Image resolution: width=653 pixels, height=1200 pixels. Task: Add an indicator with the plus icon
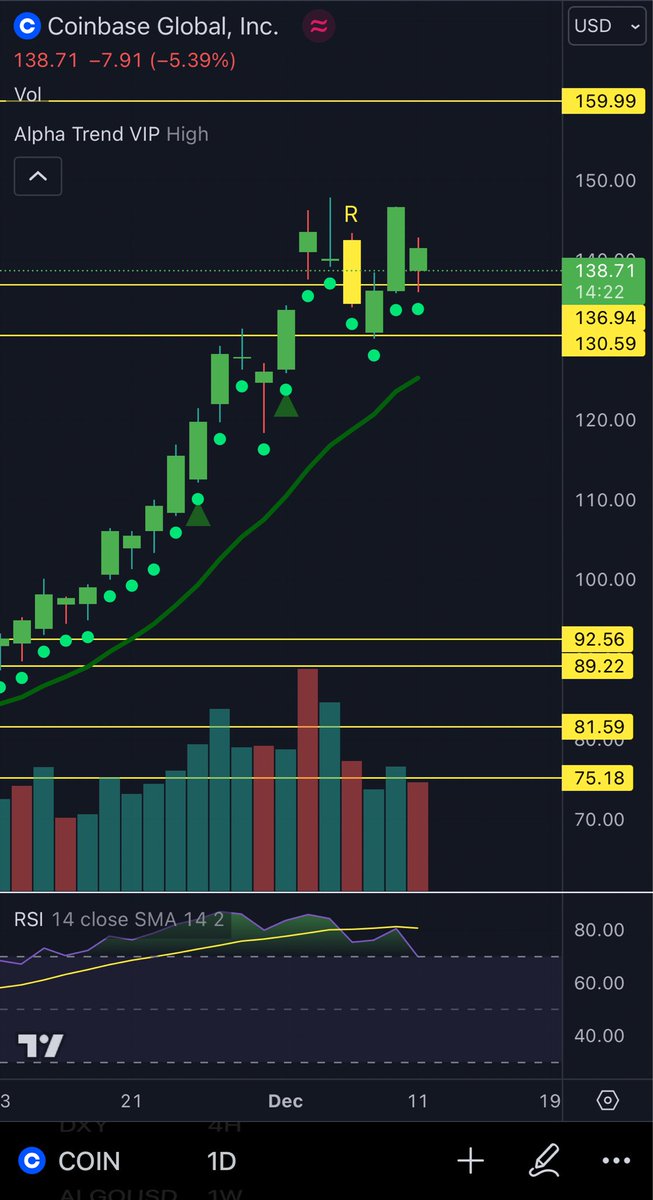(470, 1161)
